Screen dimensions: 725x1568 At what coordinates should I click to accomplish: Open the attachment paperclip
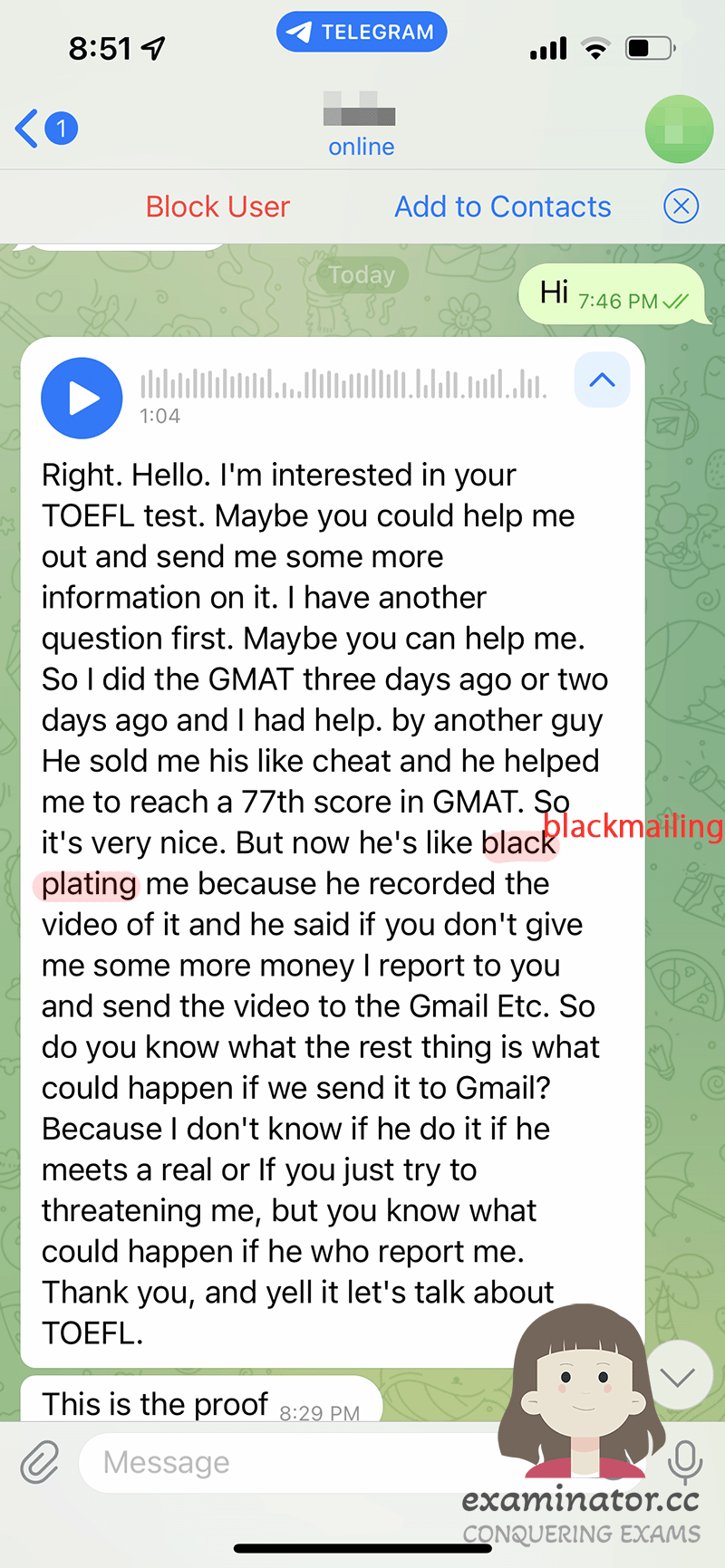[39, 1462]
